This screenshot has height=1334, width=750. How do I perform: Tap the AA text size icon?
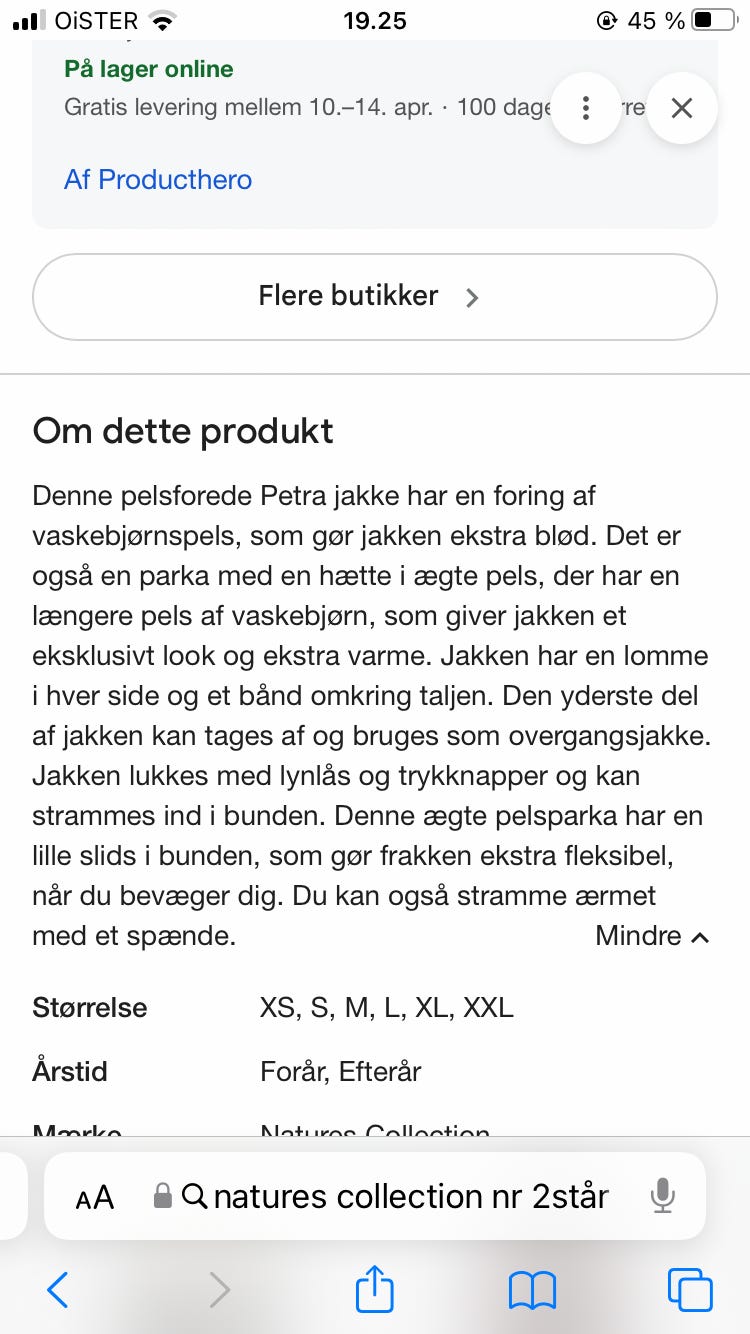(94, 1196)
